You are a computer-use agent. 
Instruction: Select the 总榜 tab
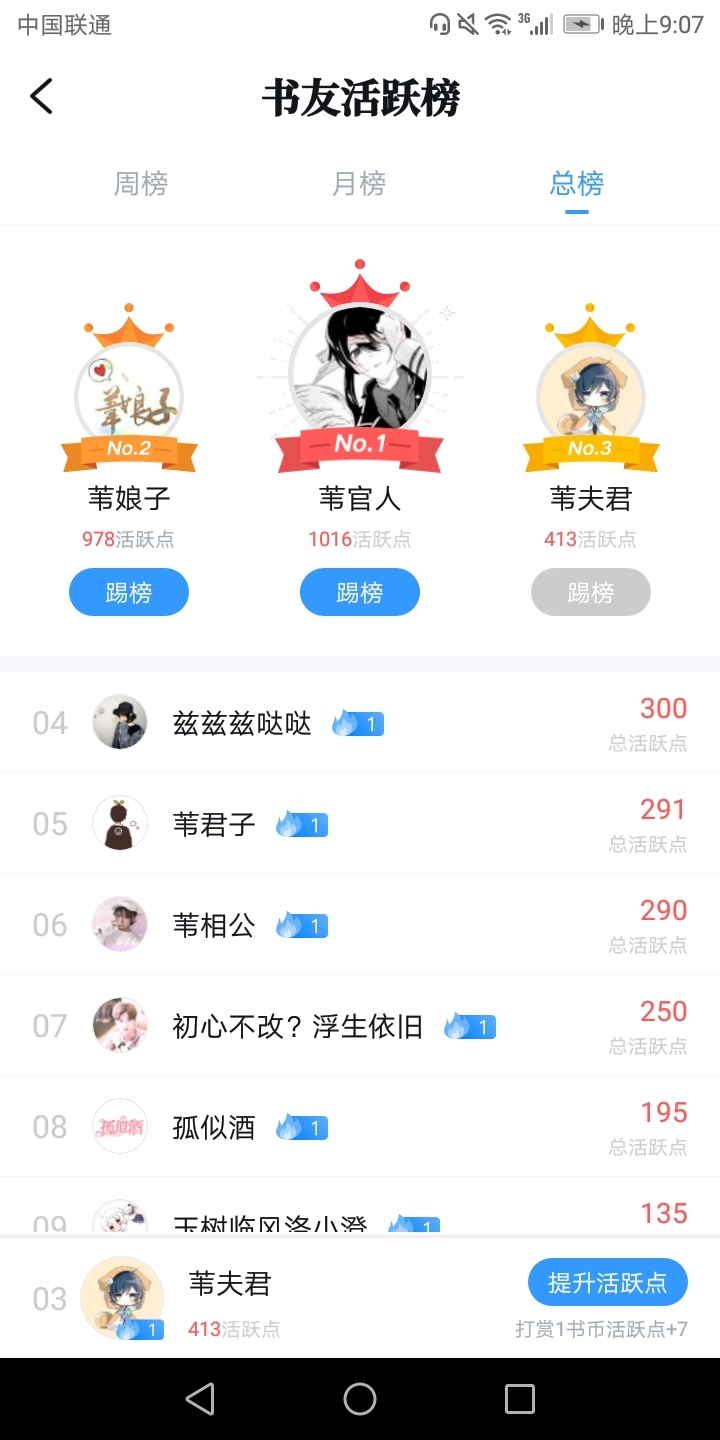[x=577, y=184]
